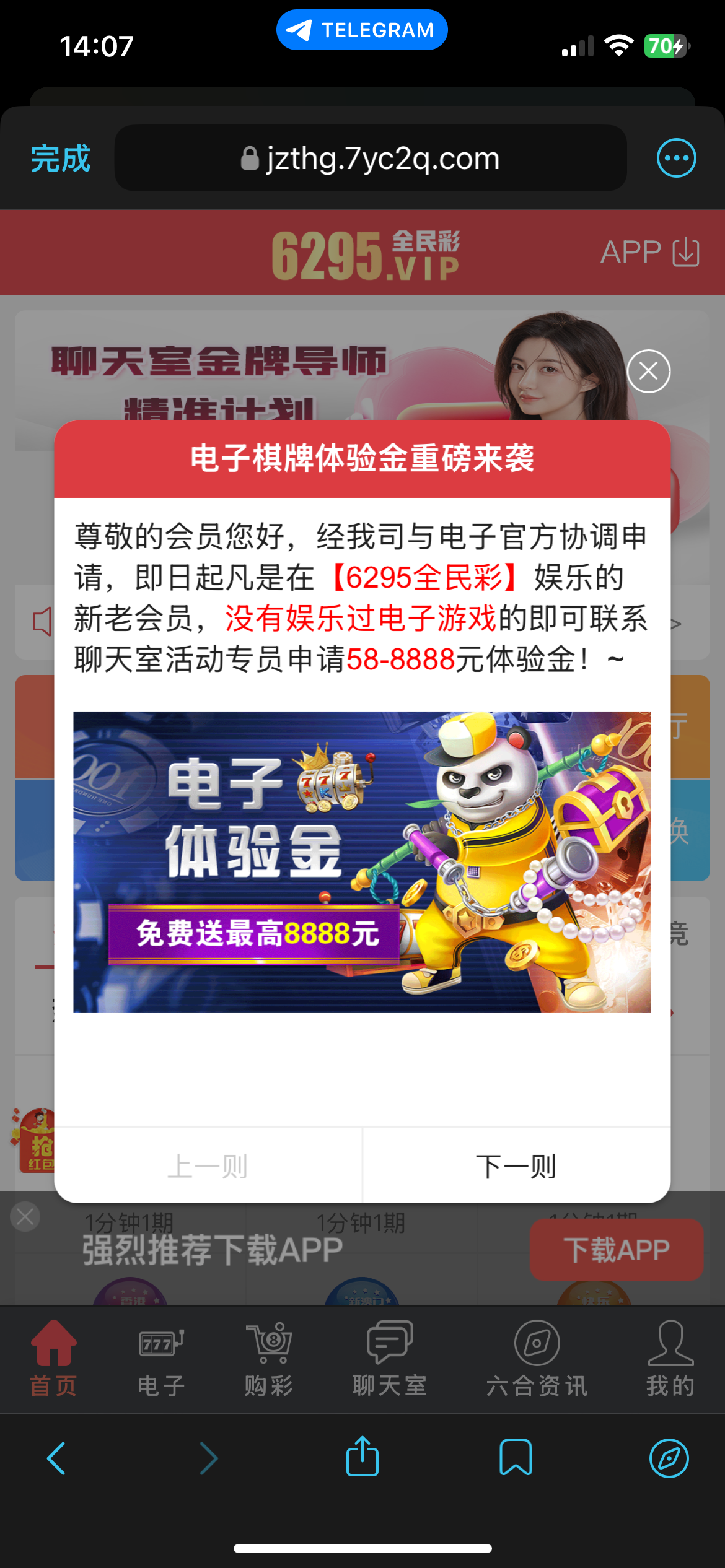Image resolution: width=725 pixels, height=1568 pixels.
Task: Bookmark this page
Action: point(516,1457)
